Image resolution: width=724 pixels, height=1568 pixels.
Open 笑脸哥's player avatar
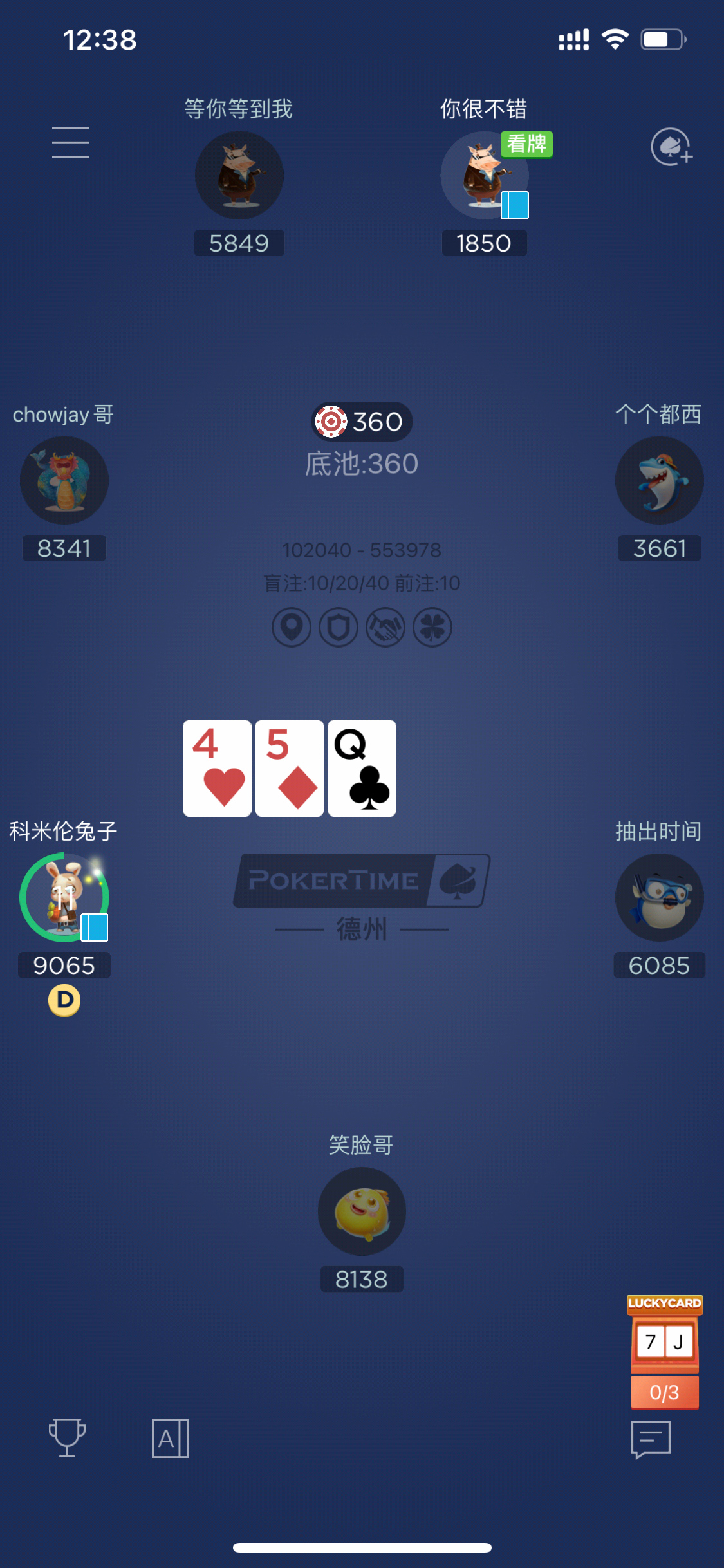coord(362,1211)
